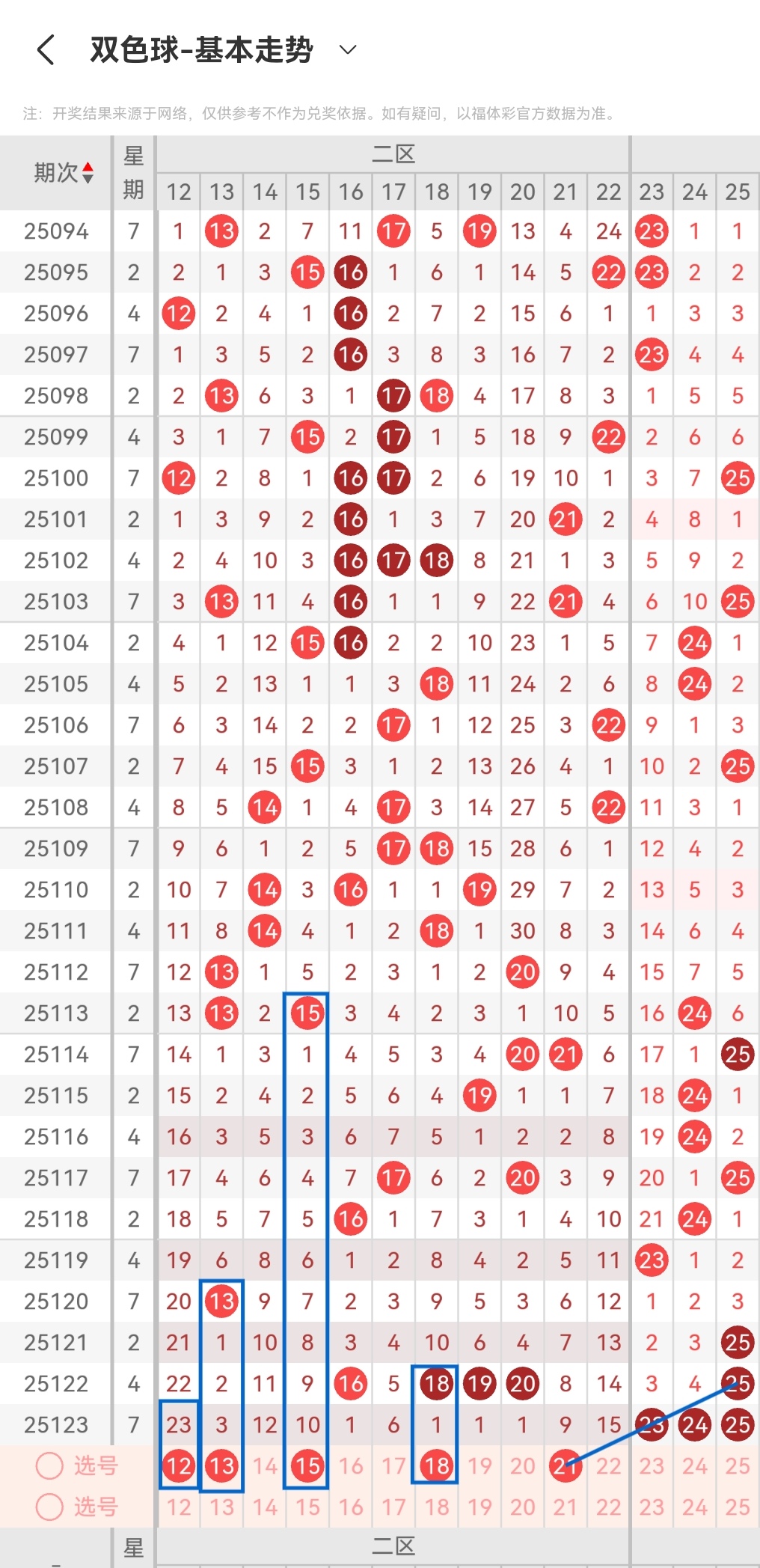Expand the 双色球-基本走势 chart type dropdown
Viewport: 760px width, 1568px height.
(348, 50)
